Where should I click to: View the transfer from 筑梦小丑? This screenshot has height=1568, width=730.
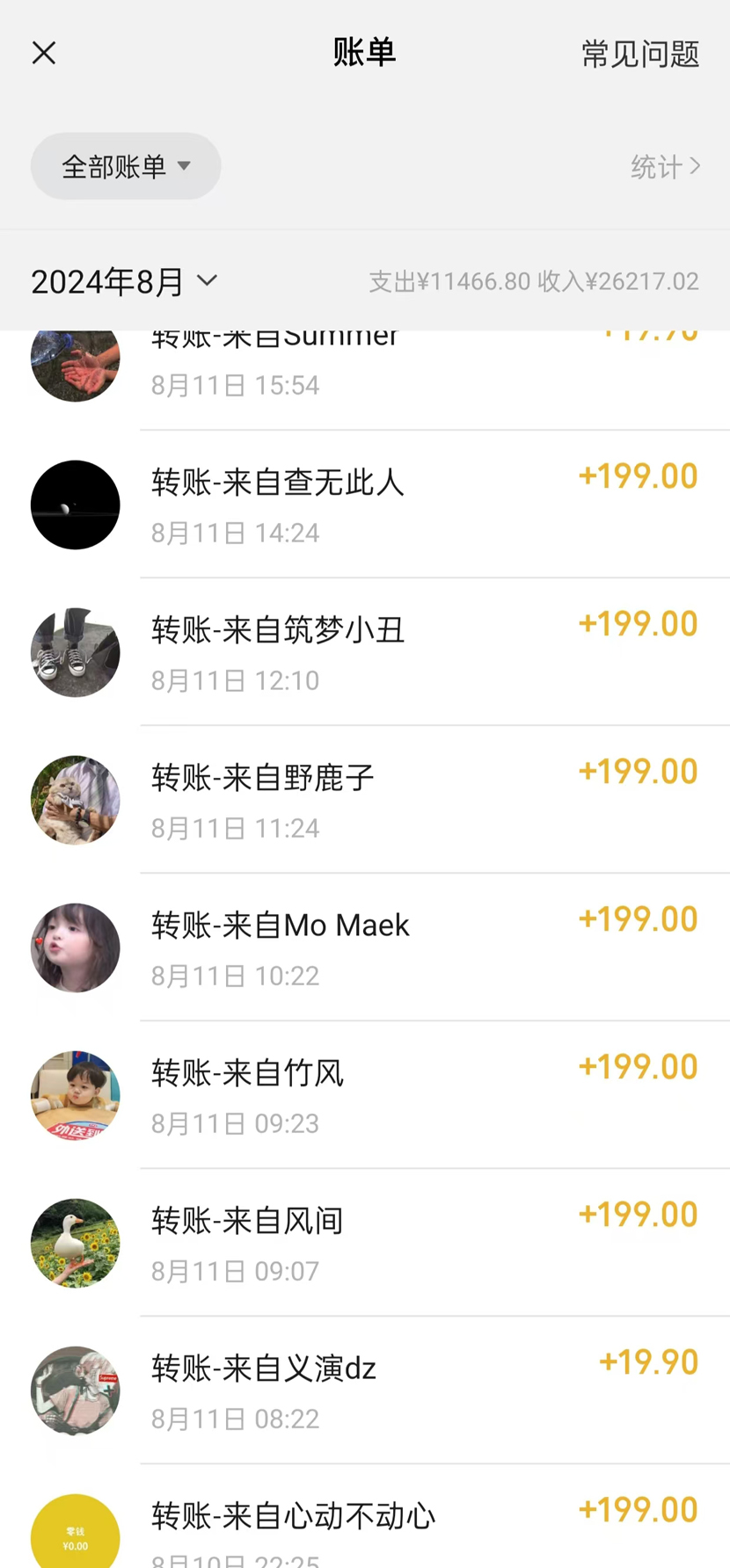click(x=365, y=652)
